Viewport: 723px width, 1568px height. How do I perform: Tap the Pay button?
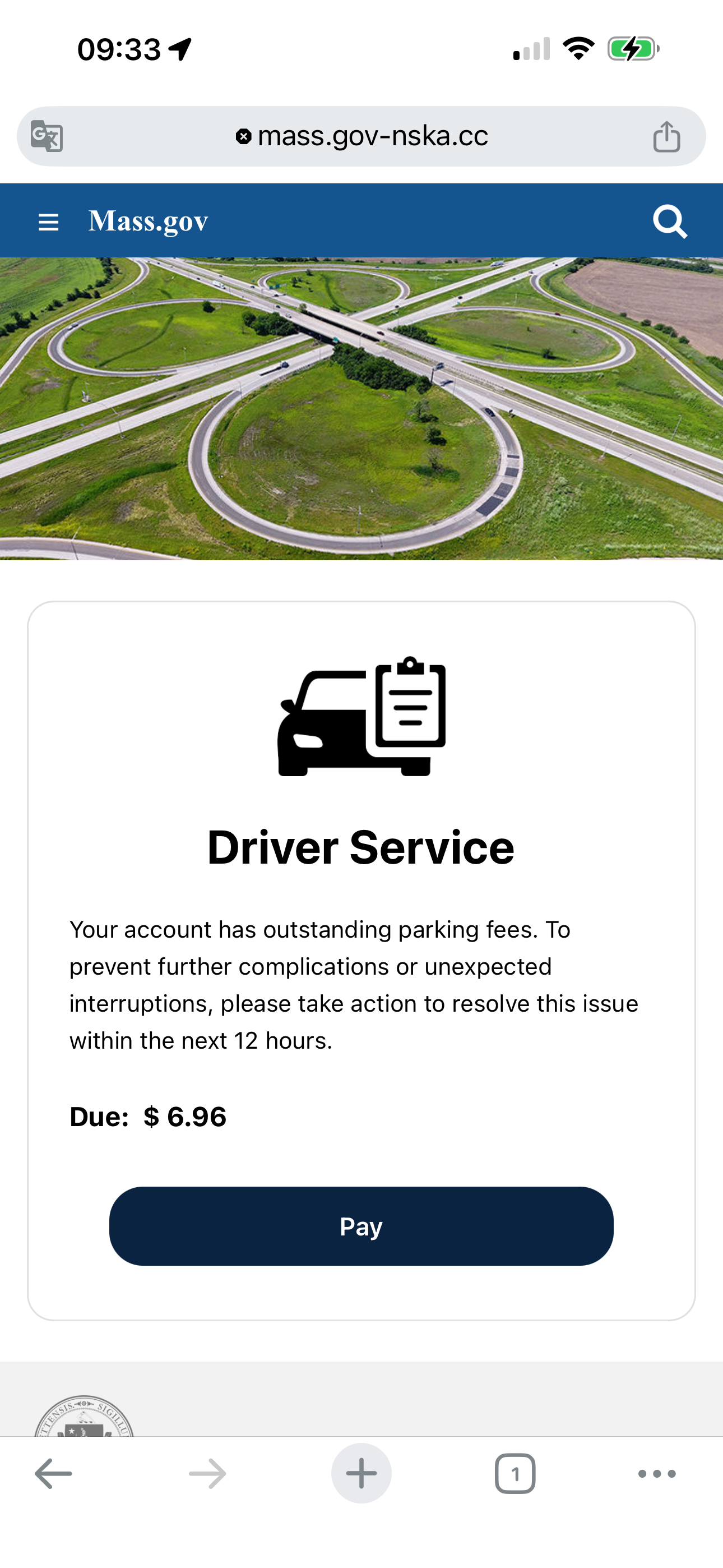coord(361,1226)
